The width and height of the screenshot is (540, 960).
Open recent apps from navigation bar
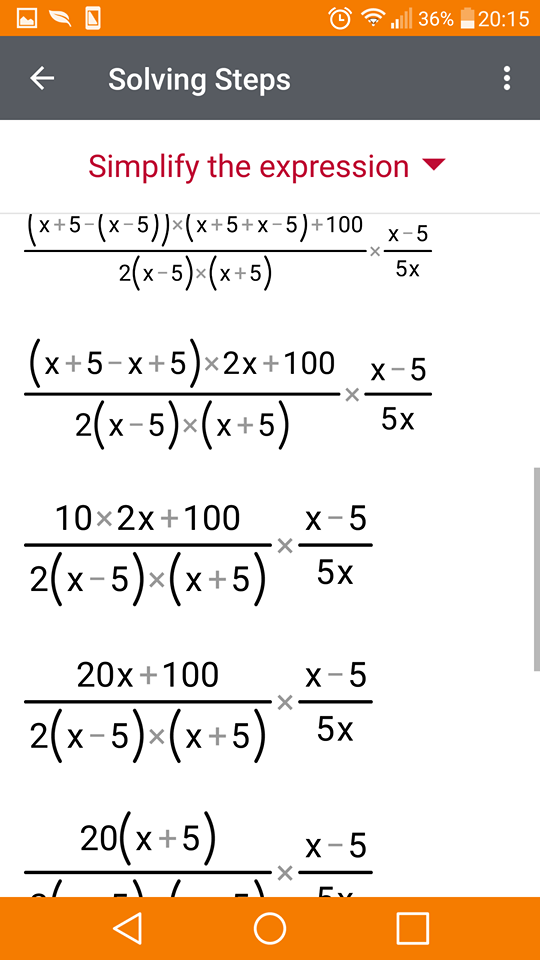[412, 928]
